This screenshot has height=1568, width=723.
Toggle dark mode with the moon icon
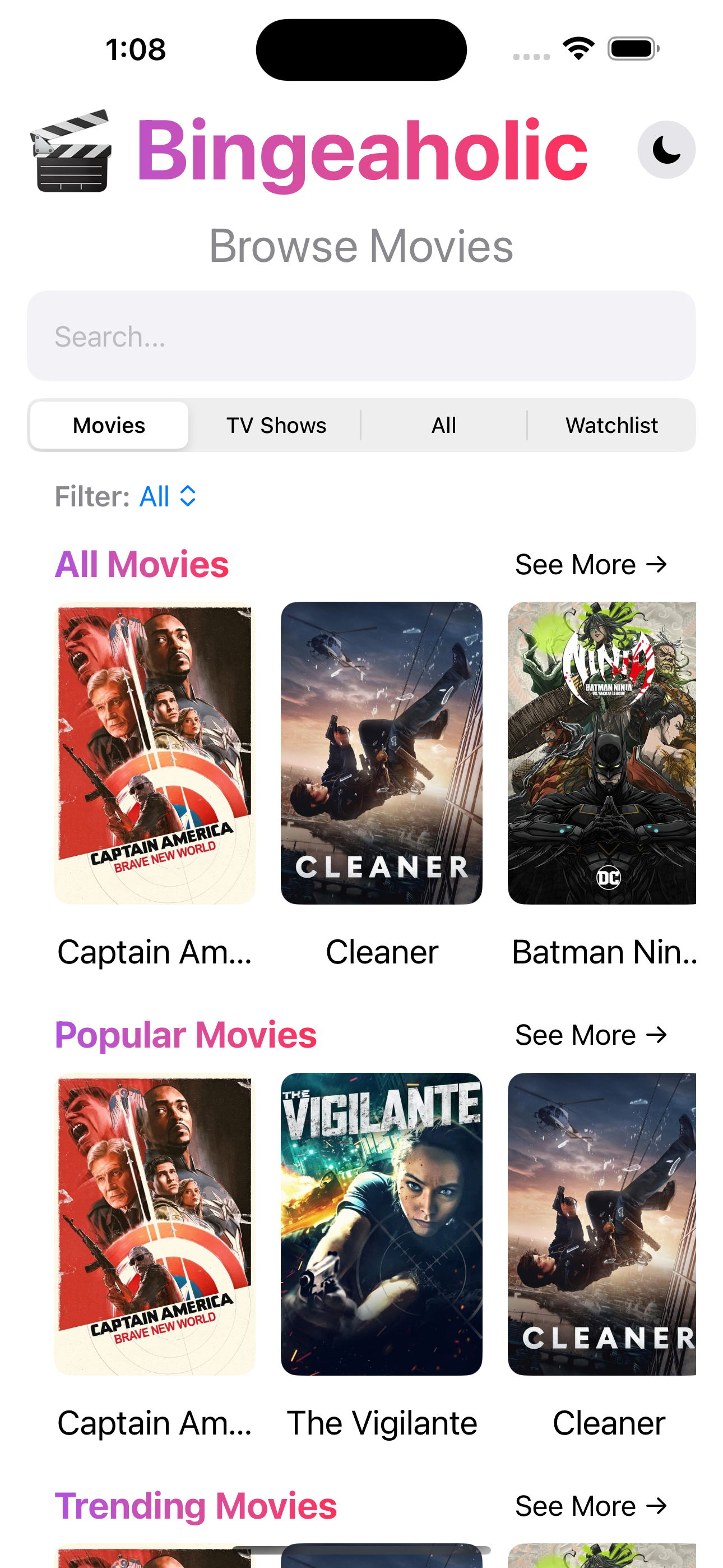[667, 149]
